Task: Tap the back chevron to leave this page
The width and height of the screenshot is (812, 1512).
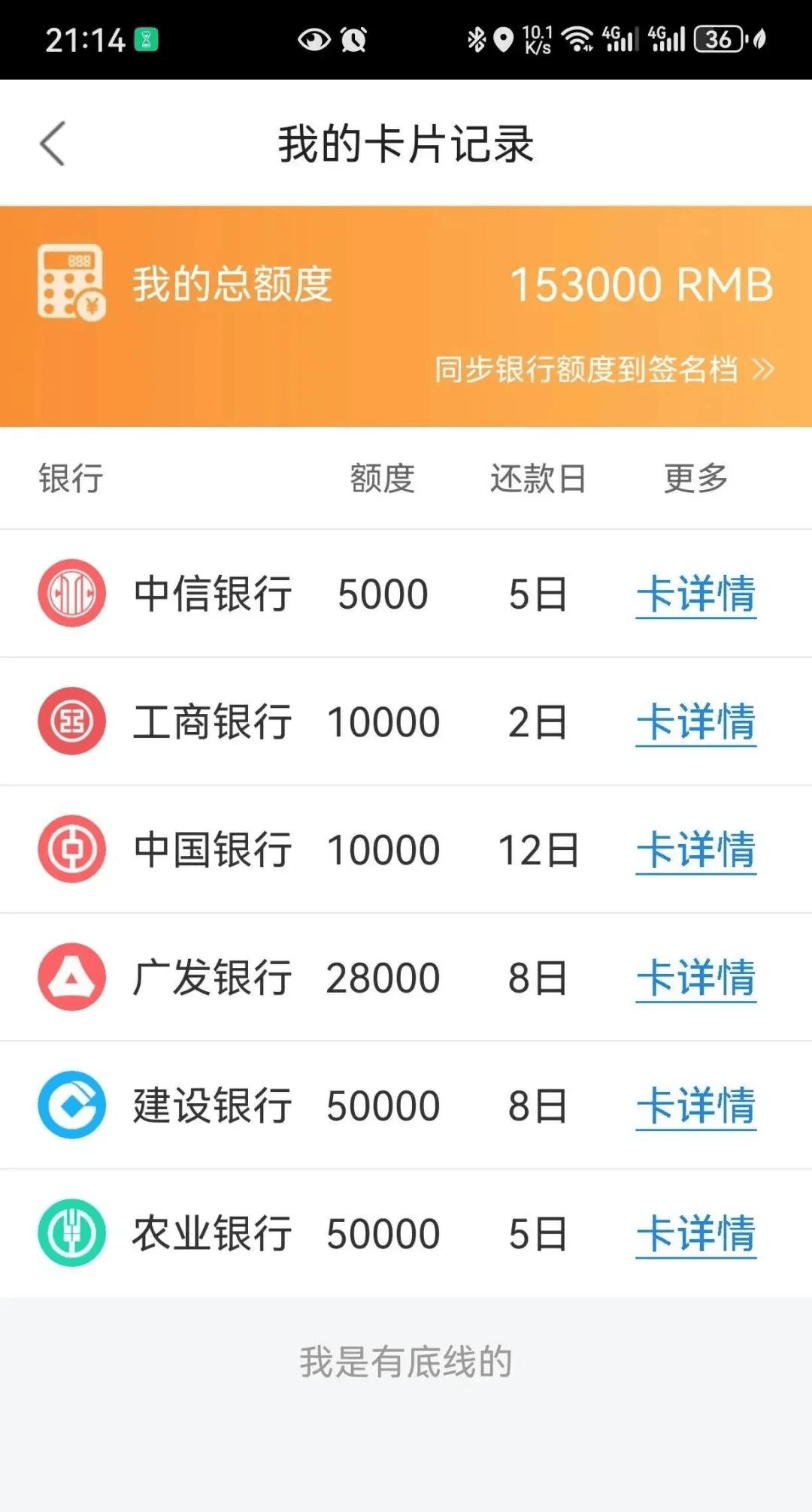Action: pos(50,143)
